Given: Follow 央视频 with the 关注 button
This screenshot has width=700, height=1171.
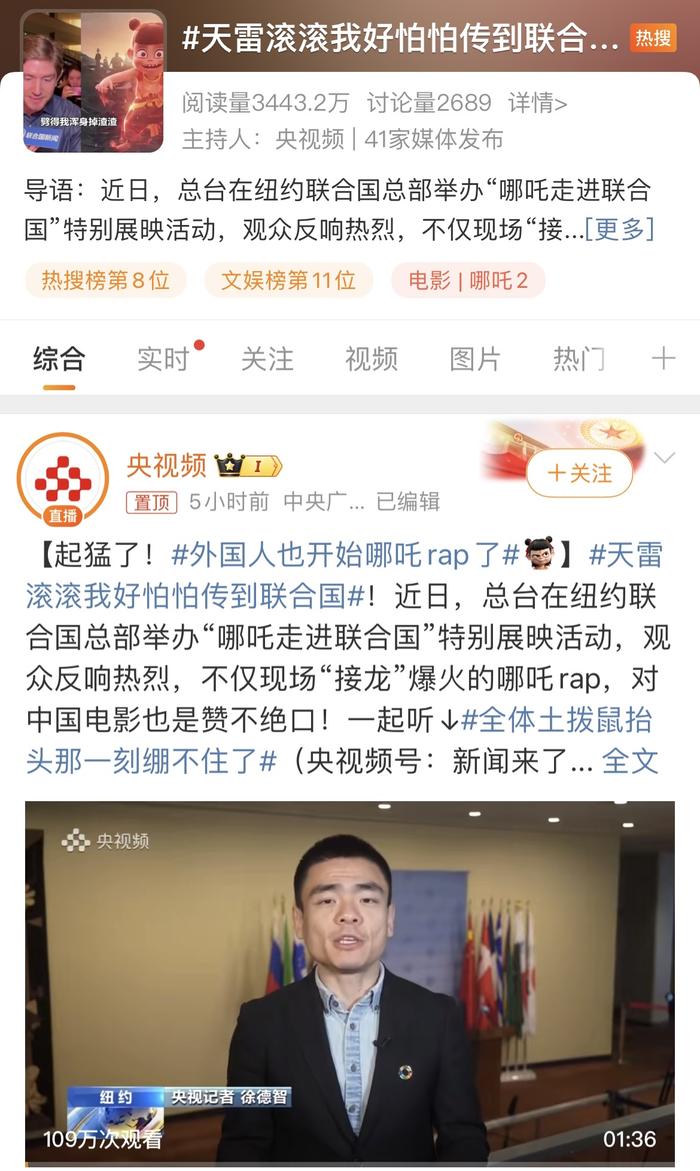Looking at the screenshot, I should pos(579,473).
